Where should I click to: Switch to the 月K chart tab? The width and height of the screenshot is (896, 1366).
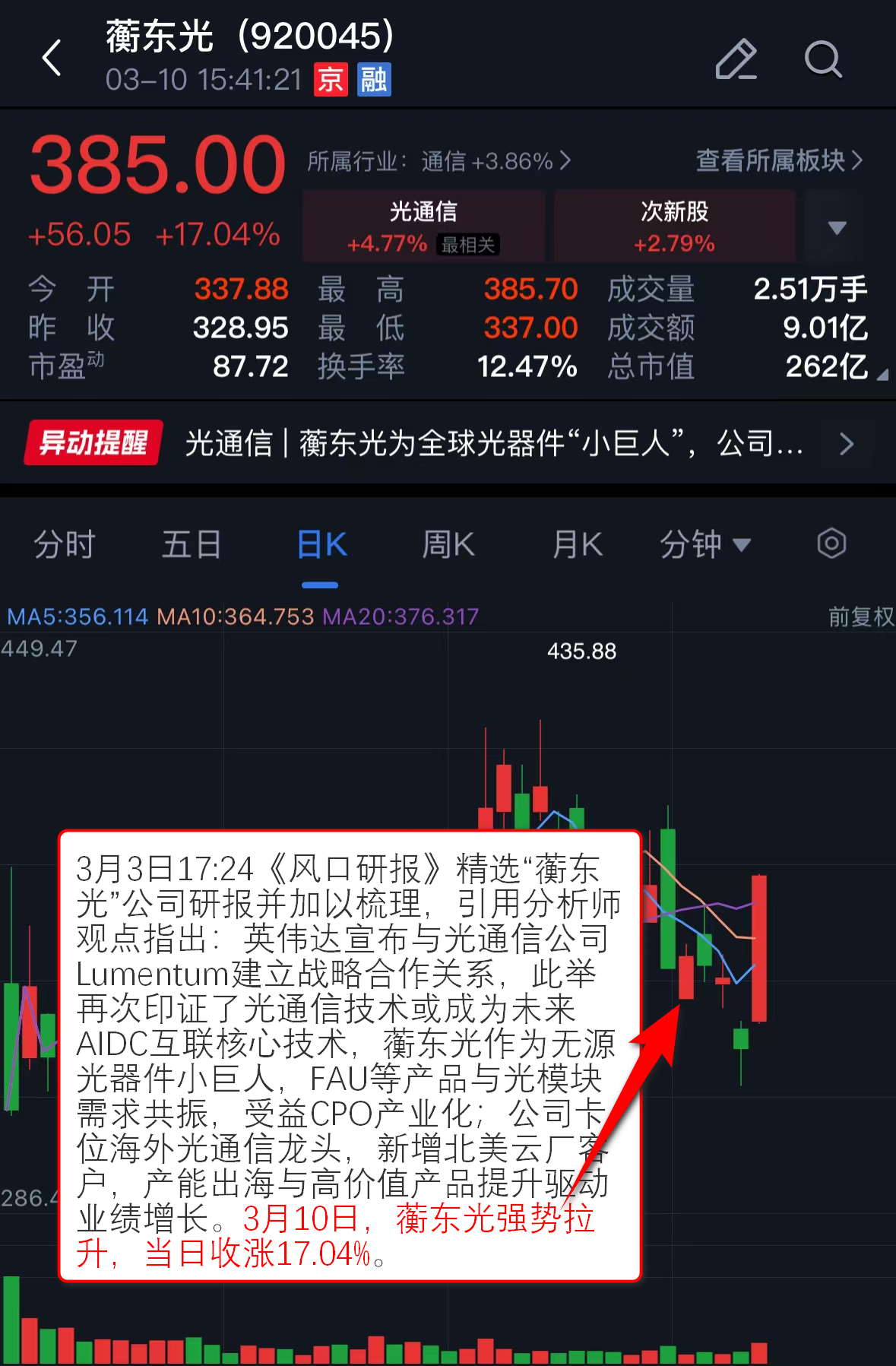(x=578, y=544)
